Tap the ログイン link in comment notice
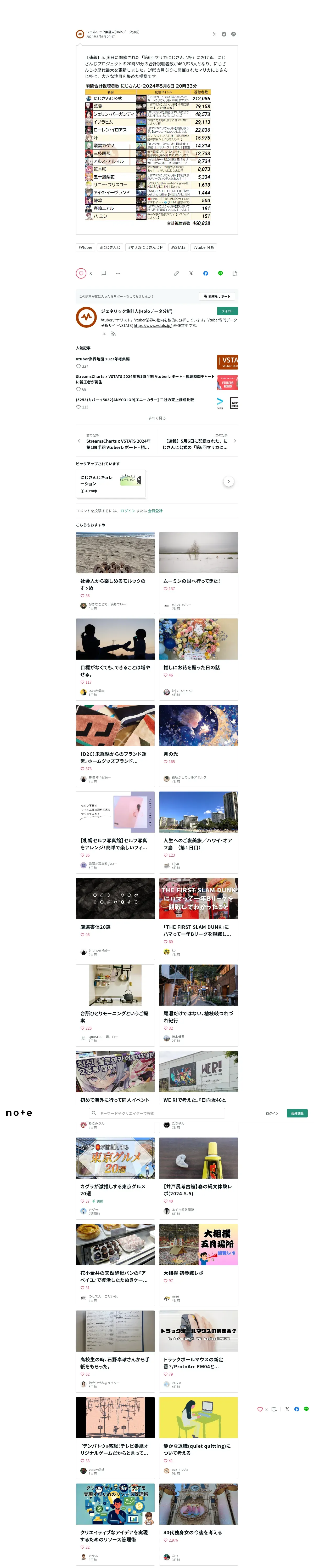 [127, 511]
